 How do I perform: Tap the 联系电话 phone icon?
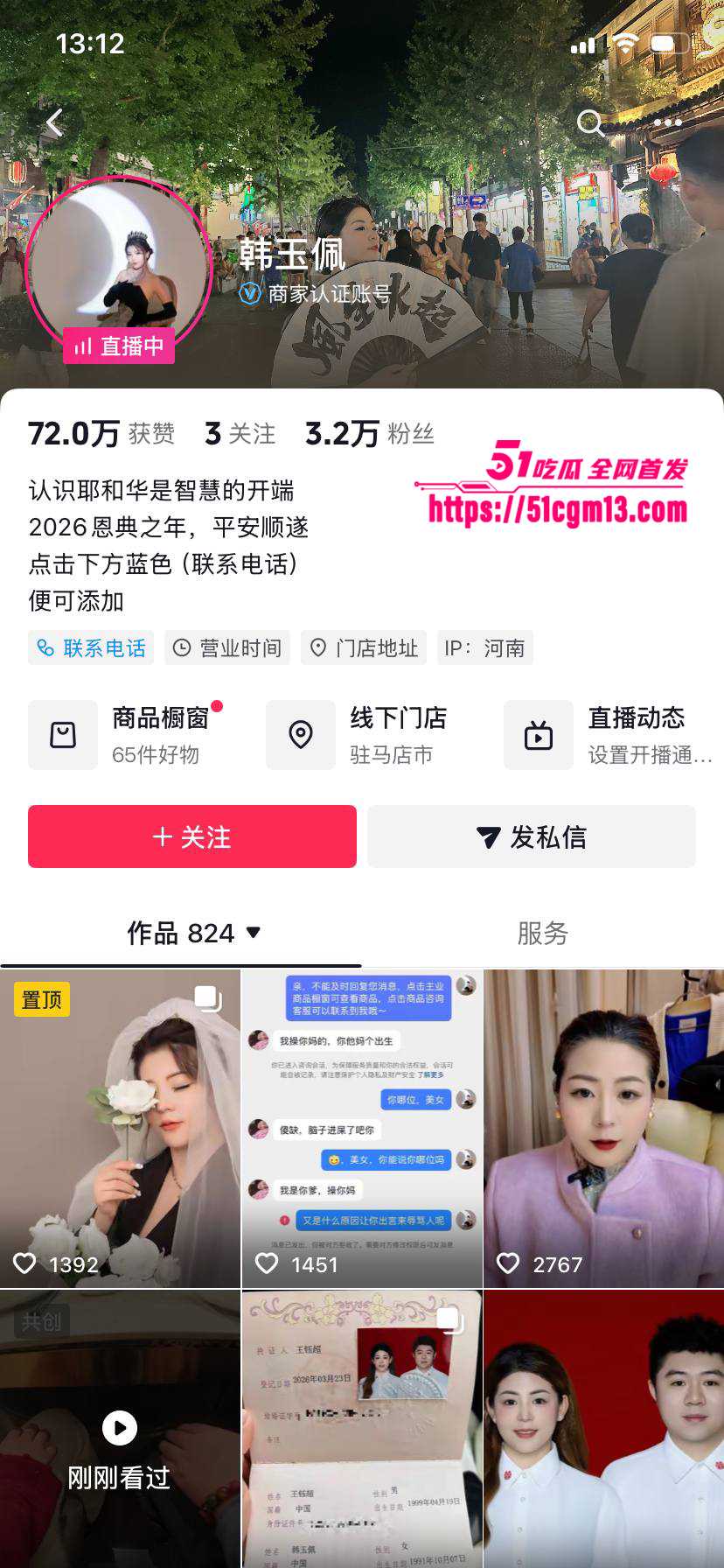[x=45, y=647]
